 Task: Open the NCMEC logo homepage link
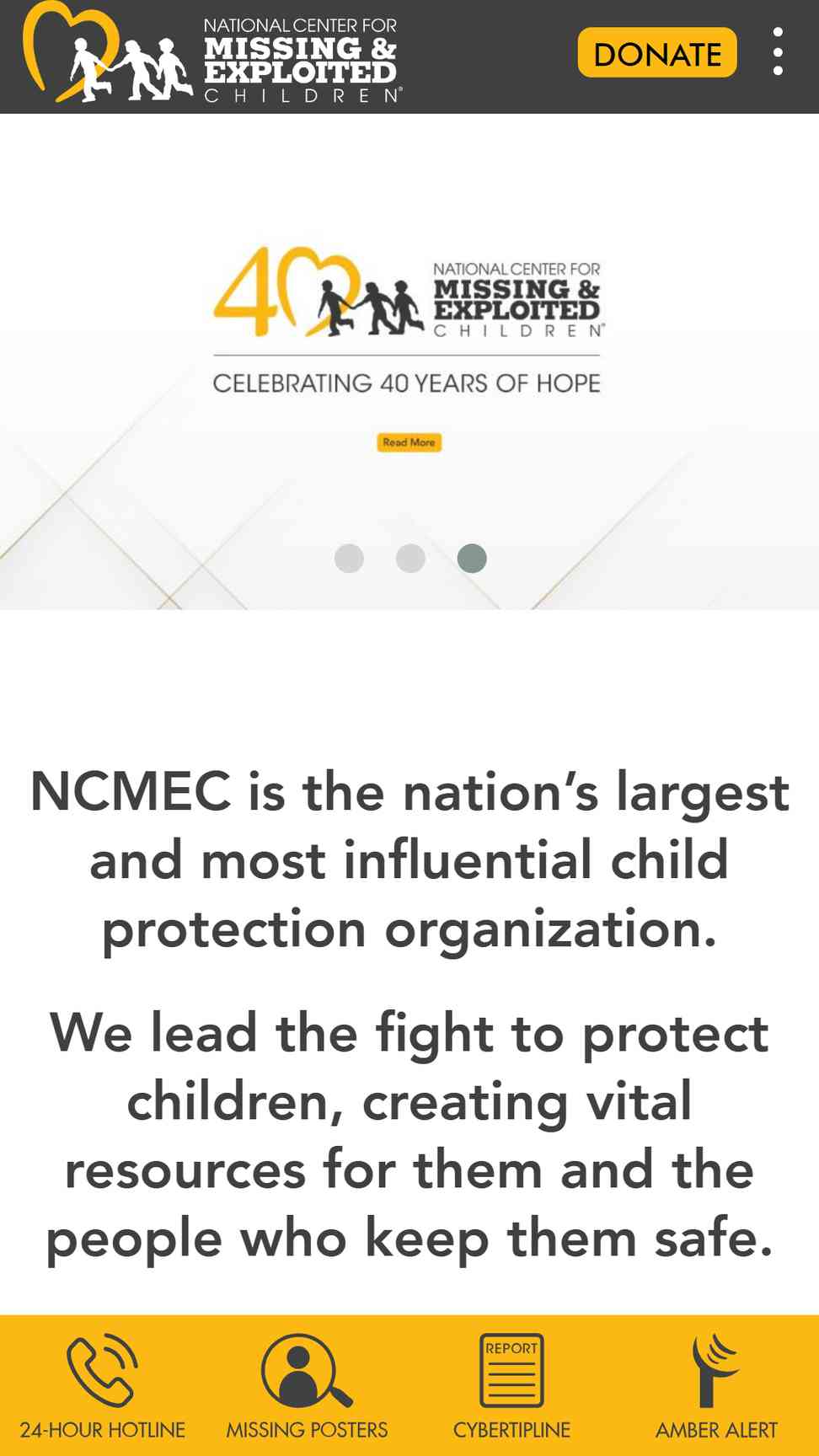click(212, 52)
